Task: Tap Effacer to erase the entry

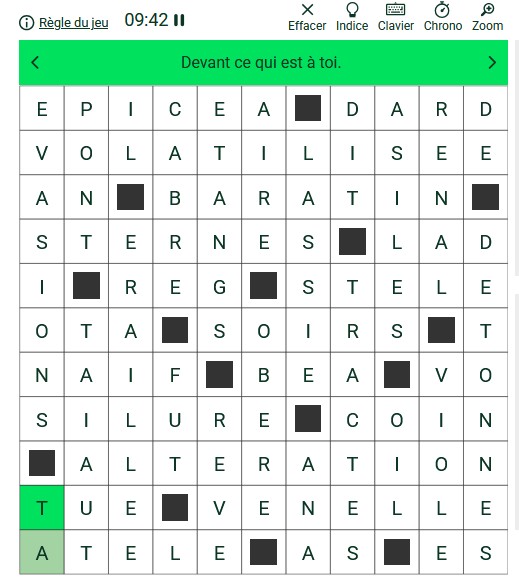Action: click(307, 17)
